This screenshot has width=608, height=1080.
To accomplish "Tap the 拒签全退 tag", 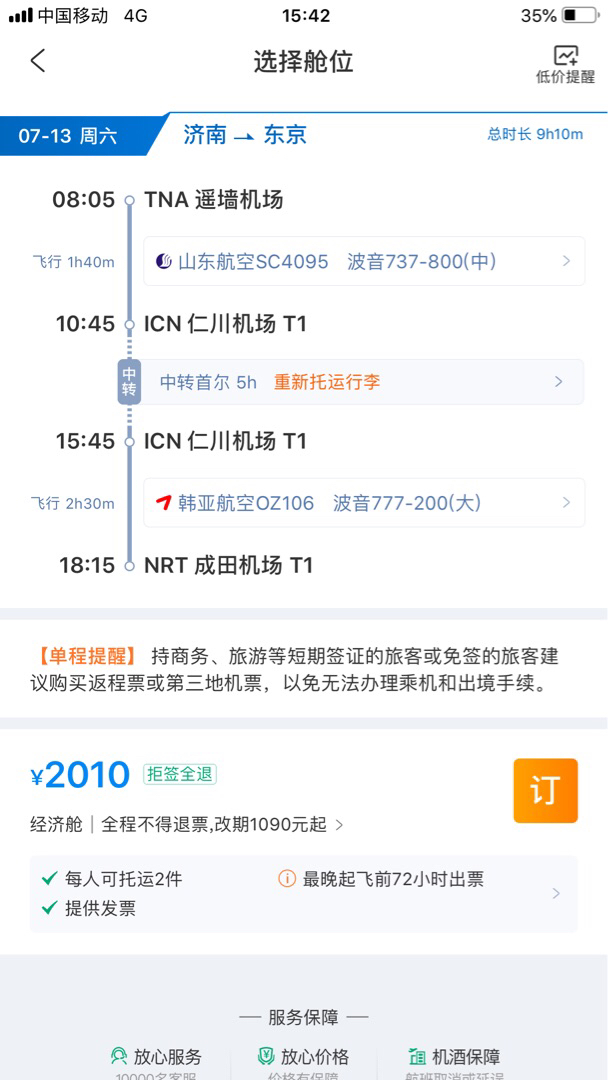I will pyautogui.click(x=180, y=775).
